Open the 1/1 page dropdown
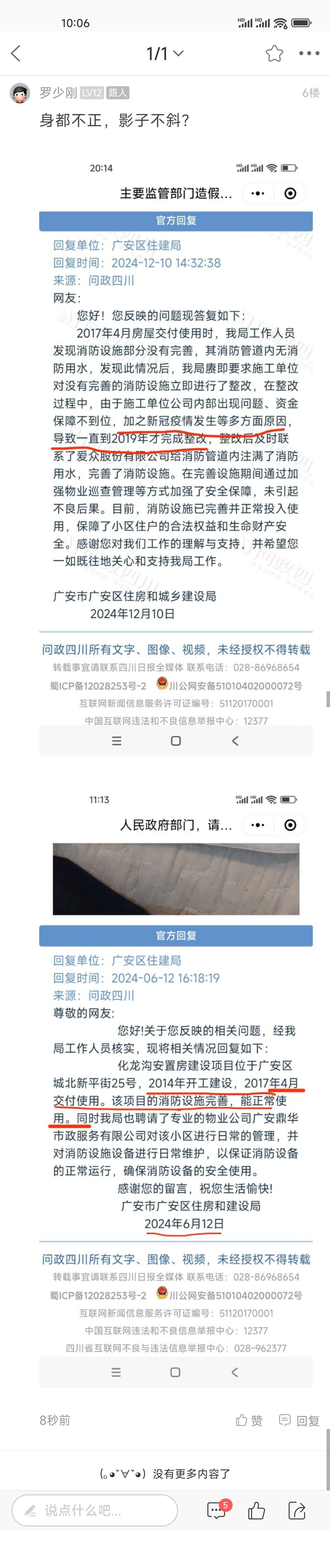This screenshot has width=330, height=1568. [165, 54]
